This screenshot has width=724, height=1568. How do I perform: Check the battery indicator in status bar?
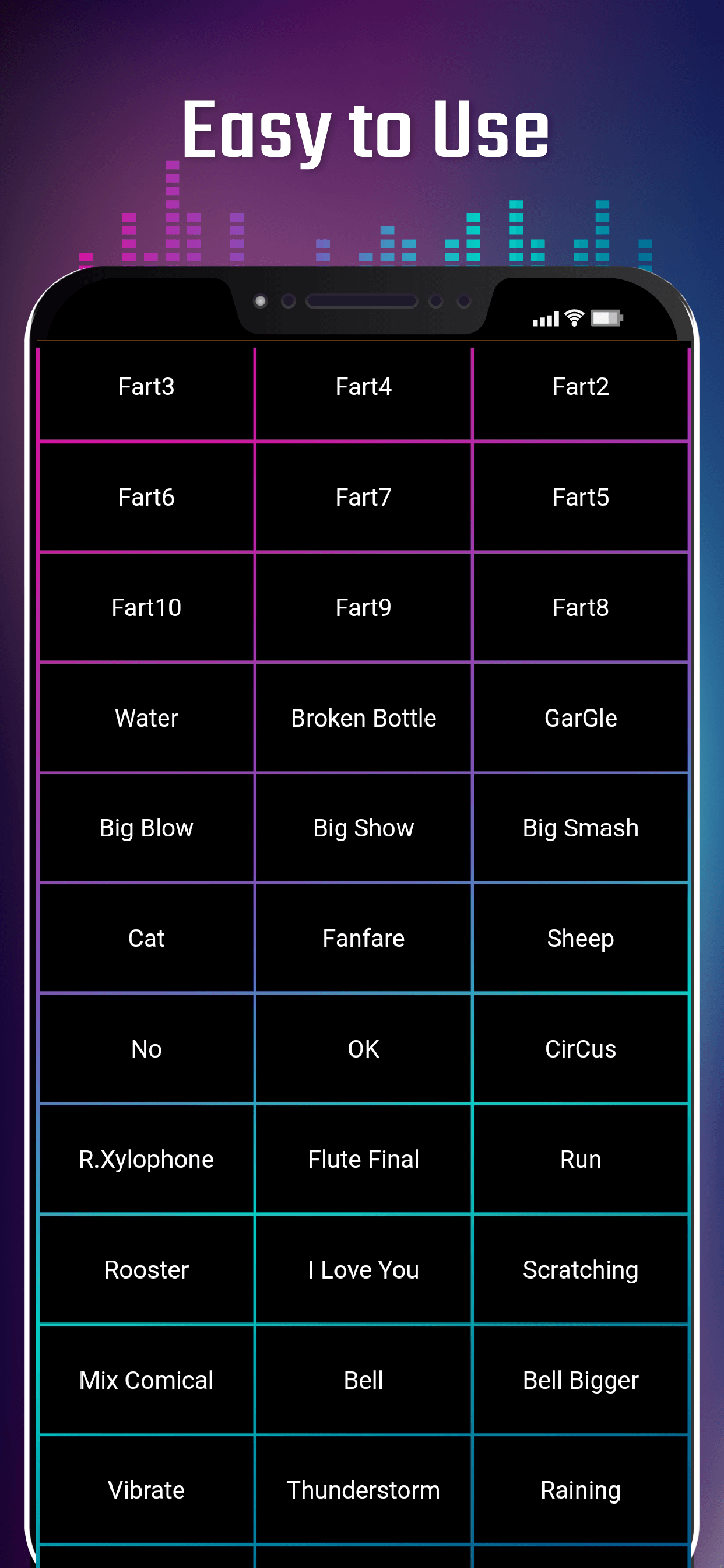[606, 318]
